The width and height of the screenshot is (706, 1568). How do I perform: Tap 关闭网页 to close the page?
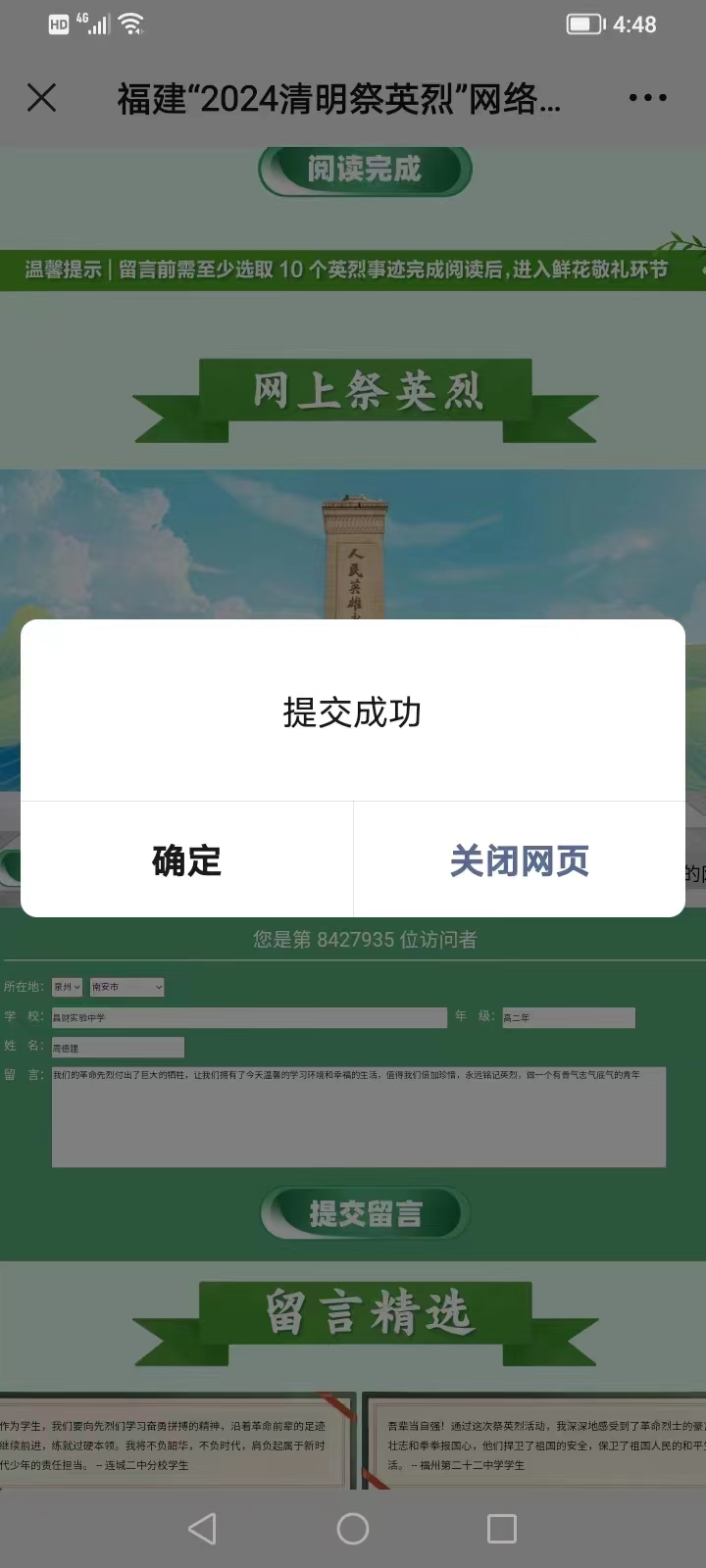(519, 860)
